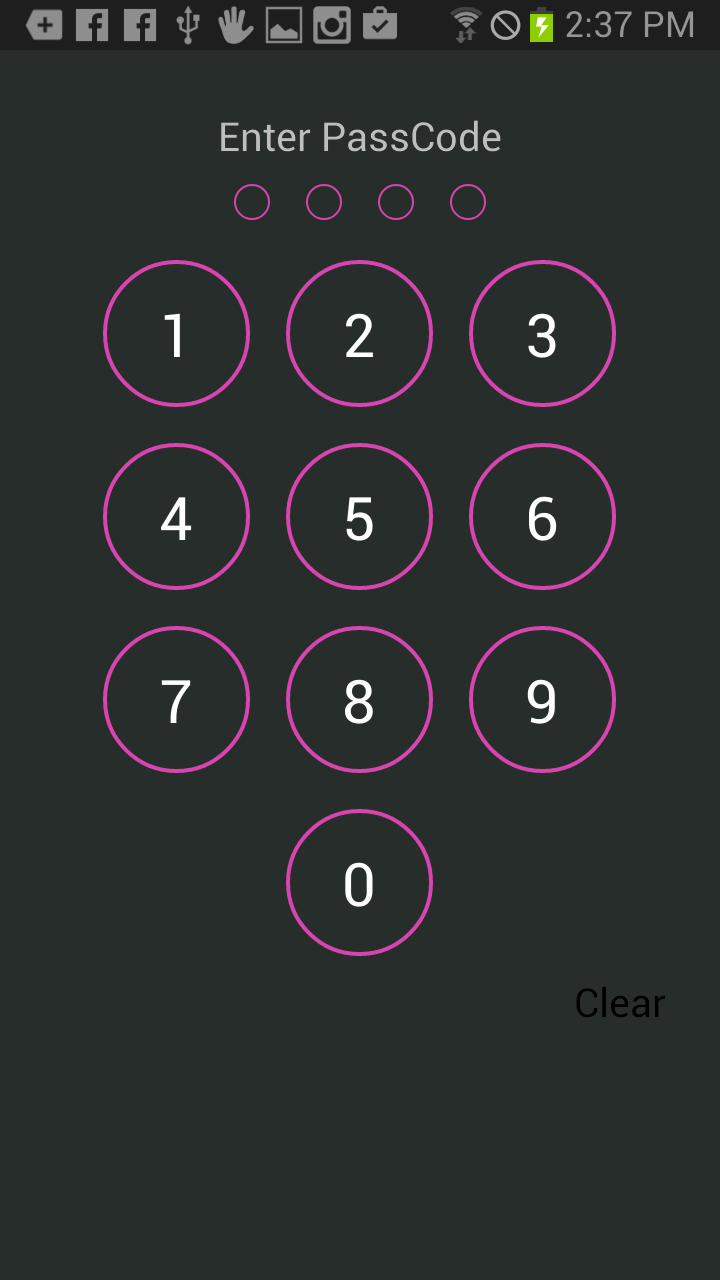
Task: Tap the number 4 key
Action: tap(176, 517)
